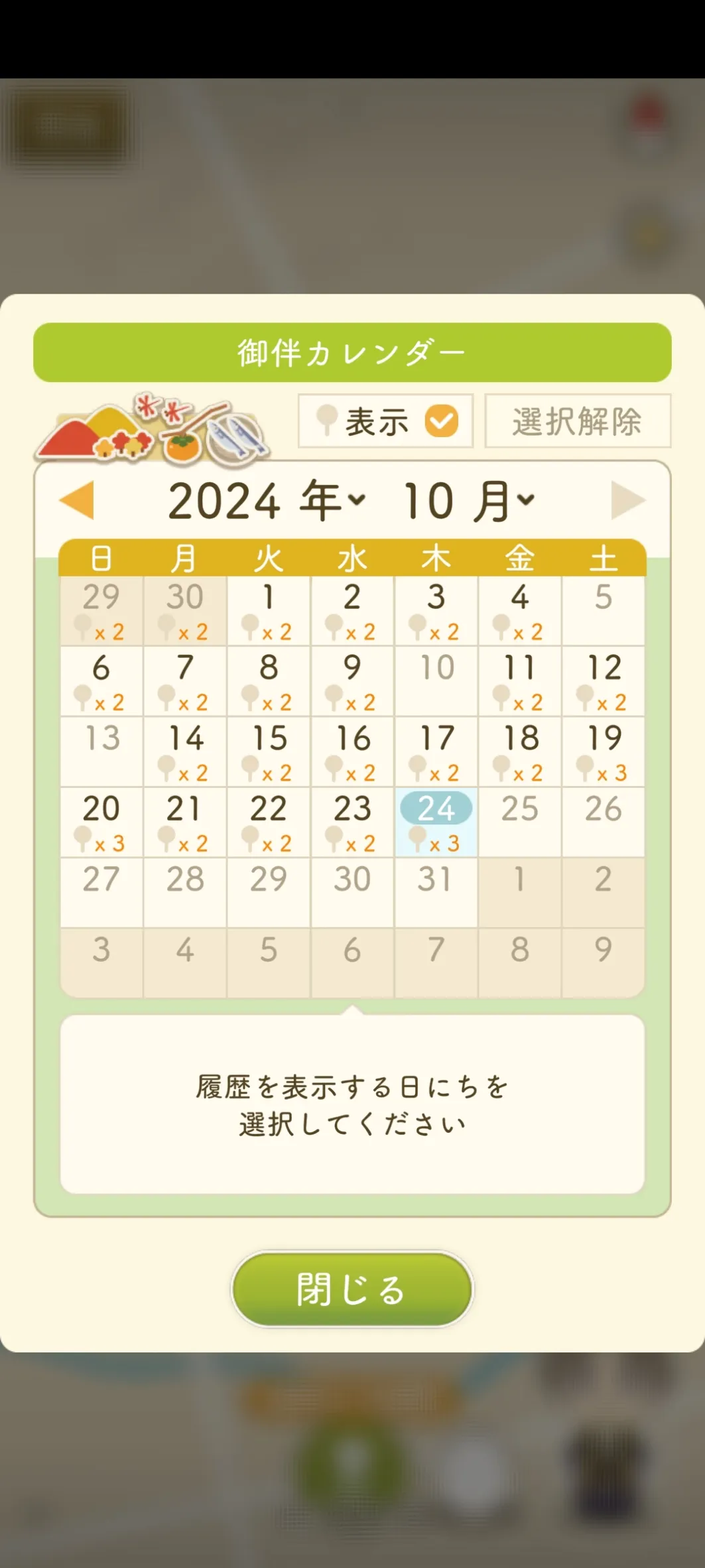705x1568 pixels.
Task: Choose October 20 in the calendar
Action: tap(101, 822)
